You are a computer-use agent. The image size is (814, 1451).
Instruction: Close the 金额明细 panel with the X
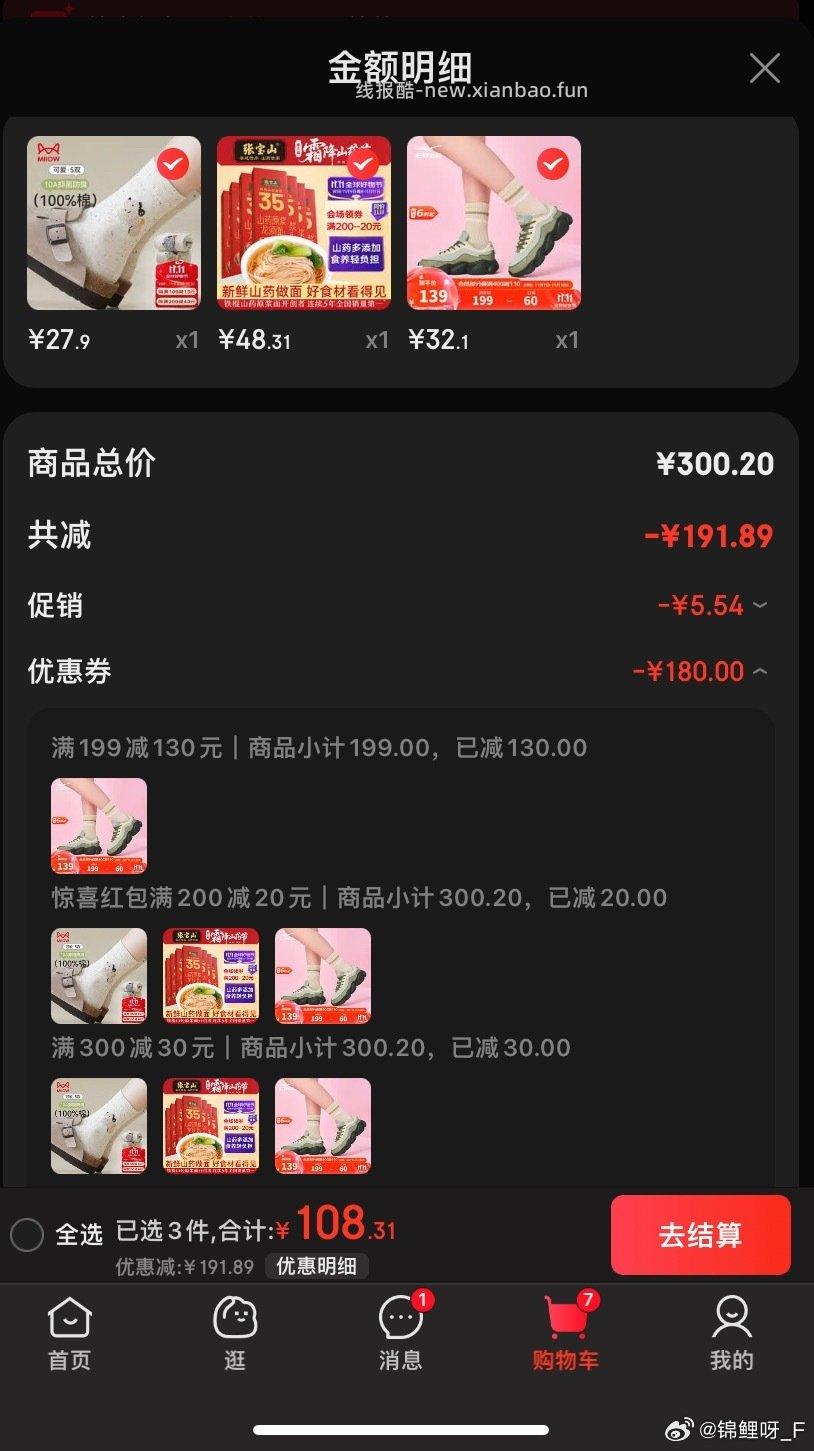pyautogui.click(x=765, y=68)
